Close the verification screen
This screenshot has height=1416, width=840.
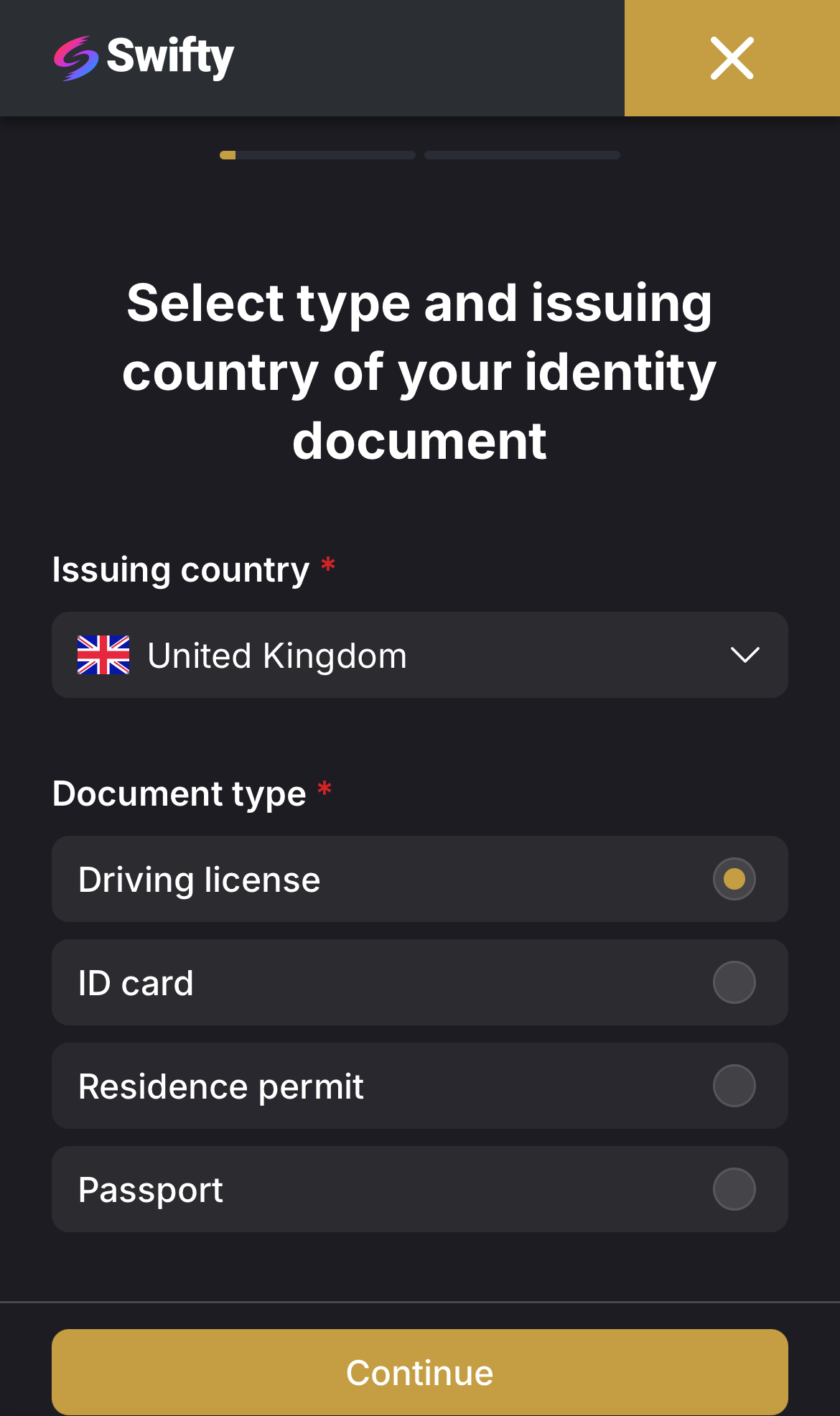[732, 58]
